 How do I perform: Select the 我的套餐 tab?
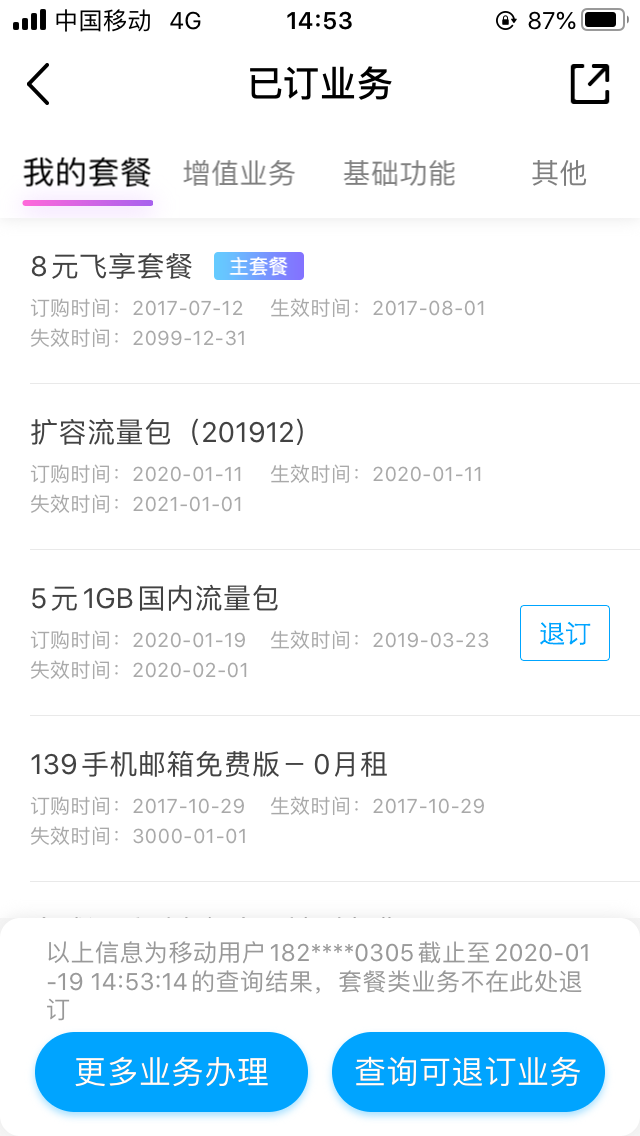pyautogui.click(x=88, y=174)
